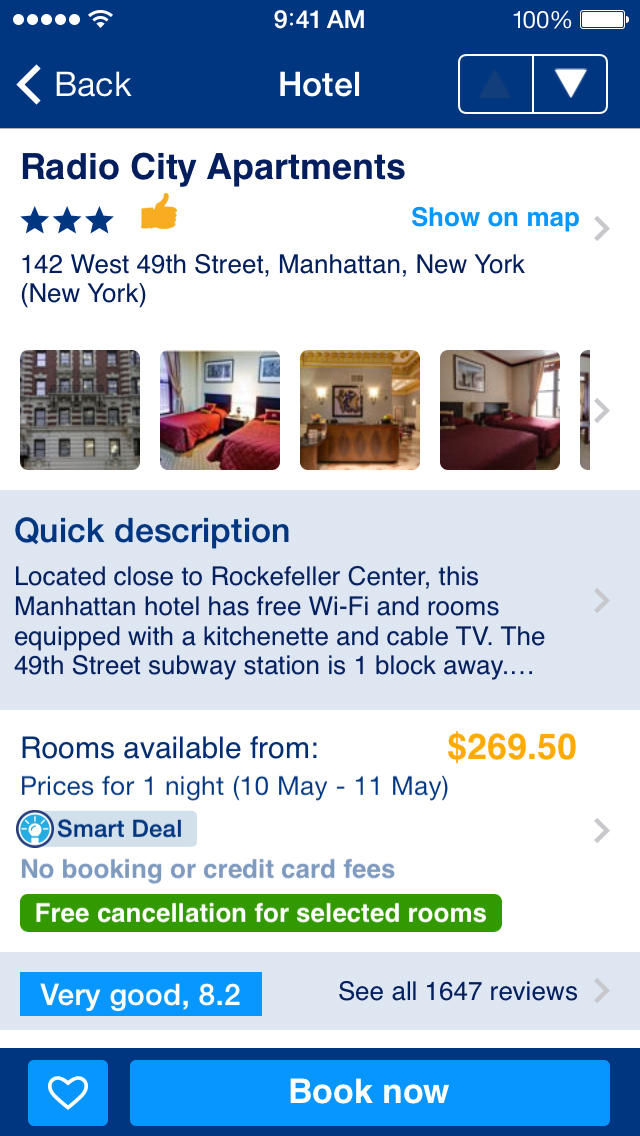Go back to the previous screen

pyautogui.click(x=75, y=85)
